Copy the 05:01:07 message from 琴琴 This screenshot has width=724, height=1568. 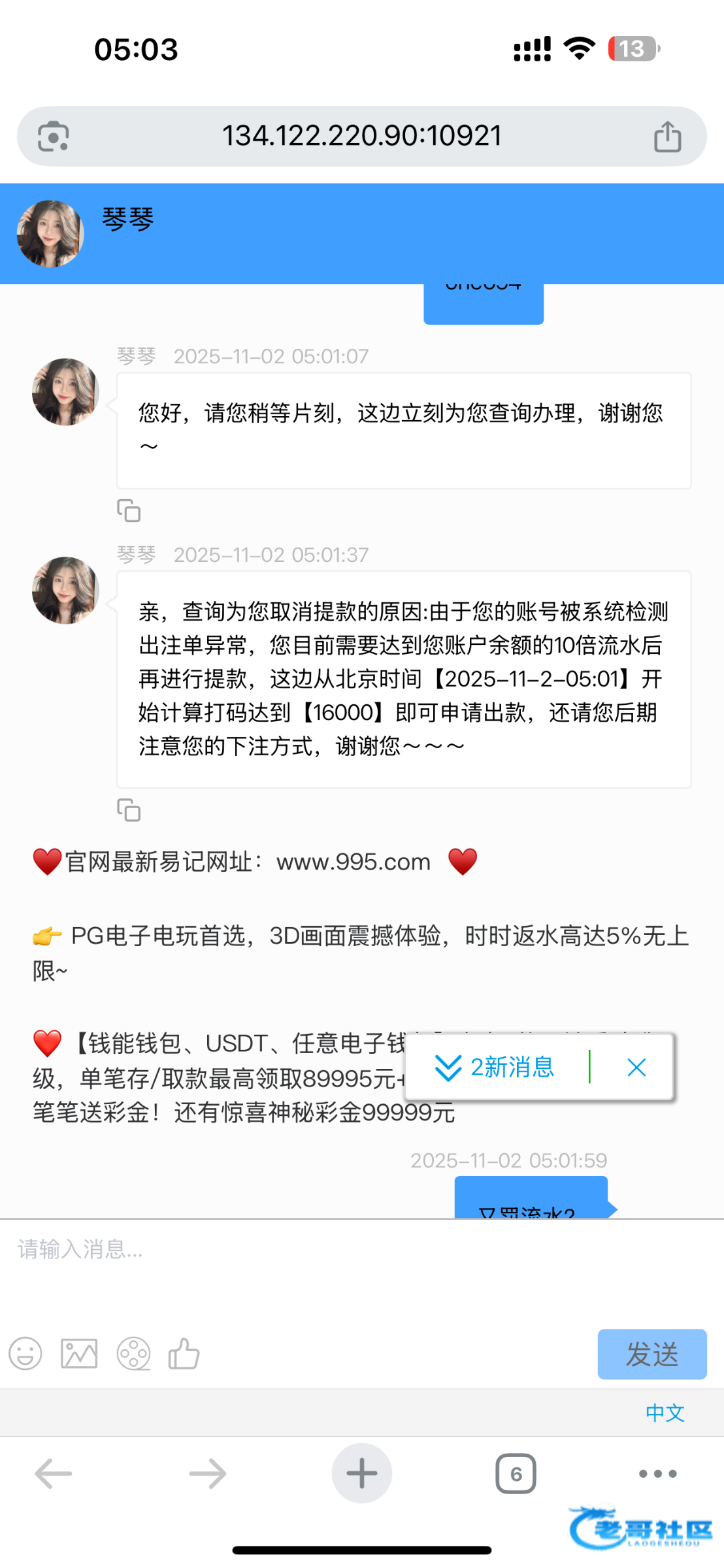[129, 511]
